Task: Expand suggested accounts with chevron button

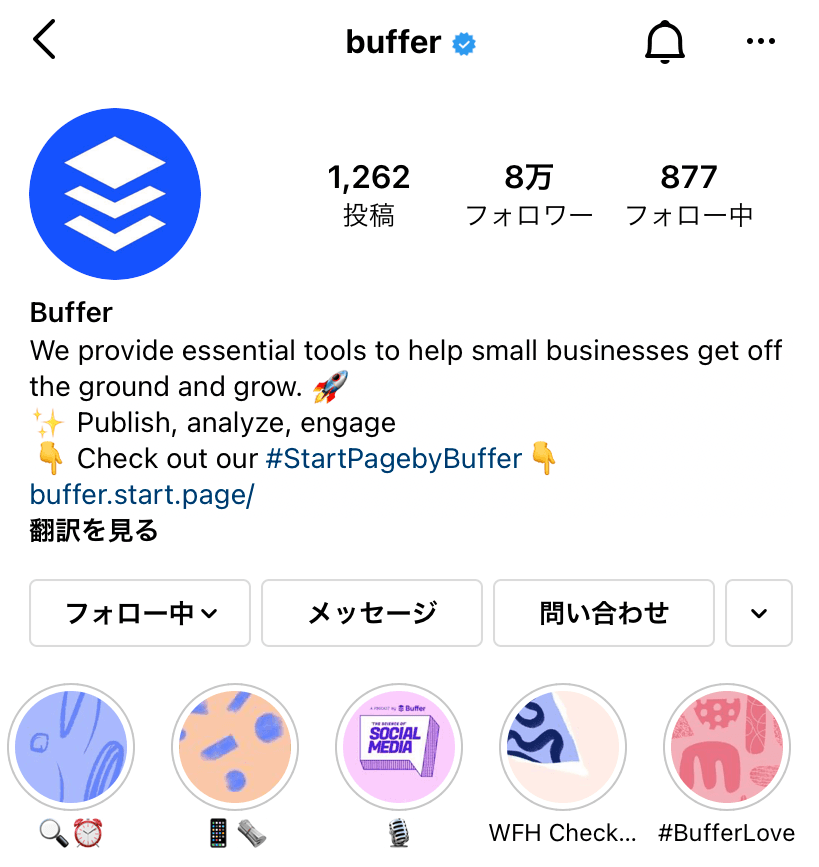Action: point(759,613)
